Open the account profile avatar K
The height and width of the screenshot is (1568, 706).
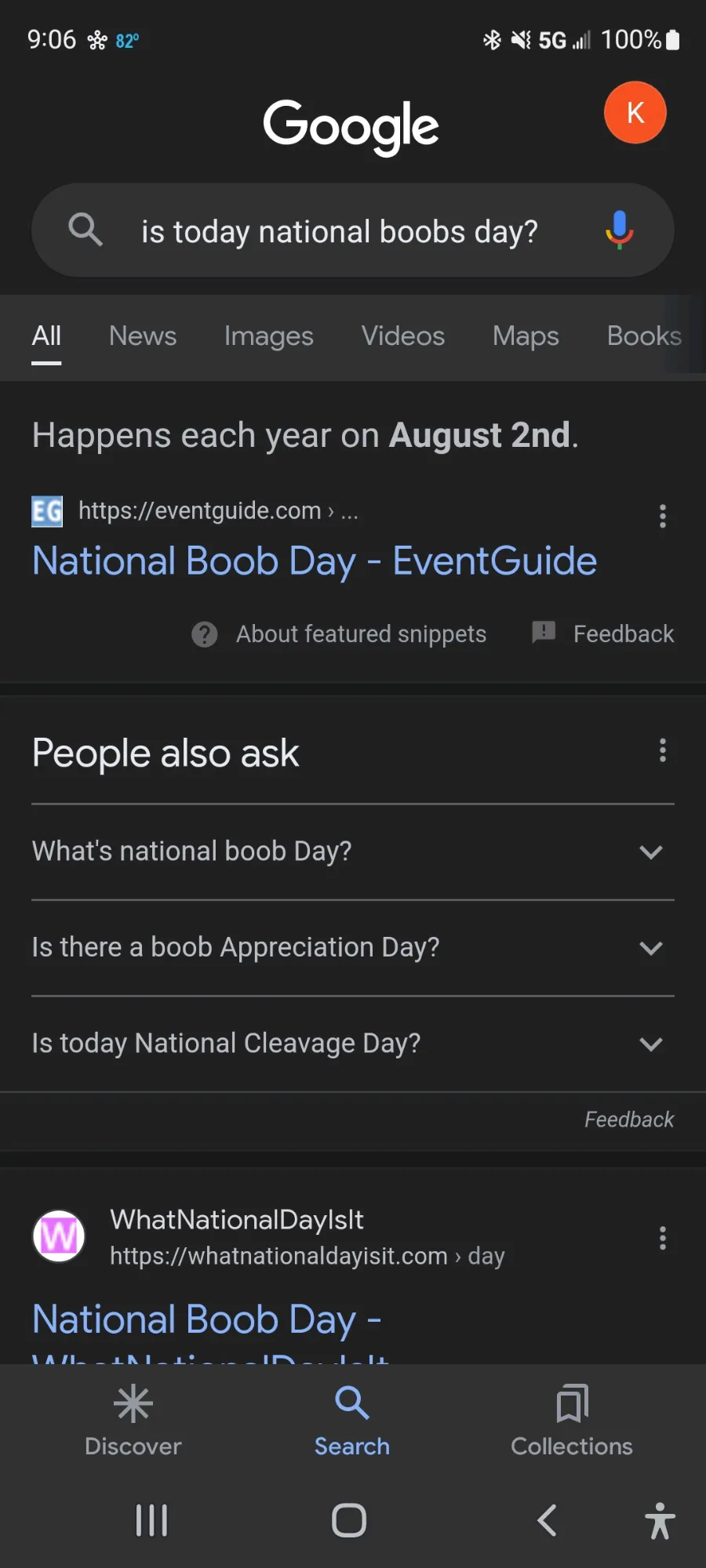coord(635,113)
